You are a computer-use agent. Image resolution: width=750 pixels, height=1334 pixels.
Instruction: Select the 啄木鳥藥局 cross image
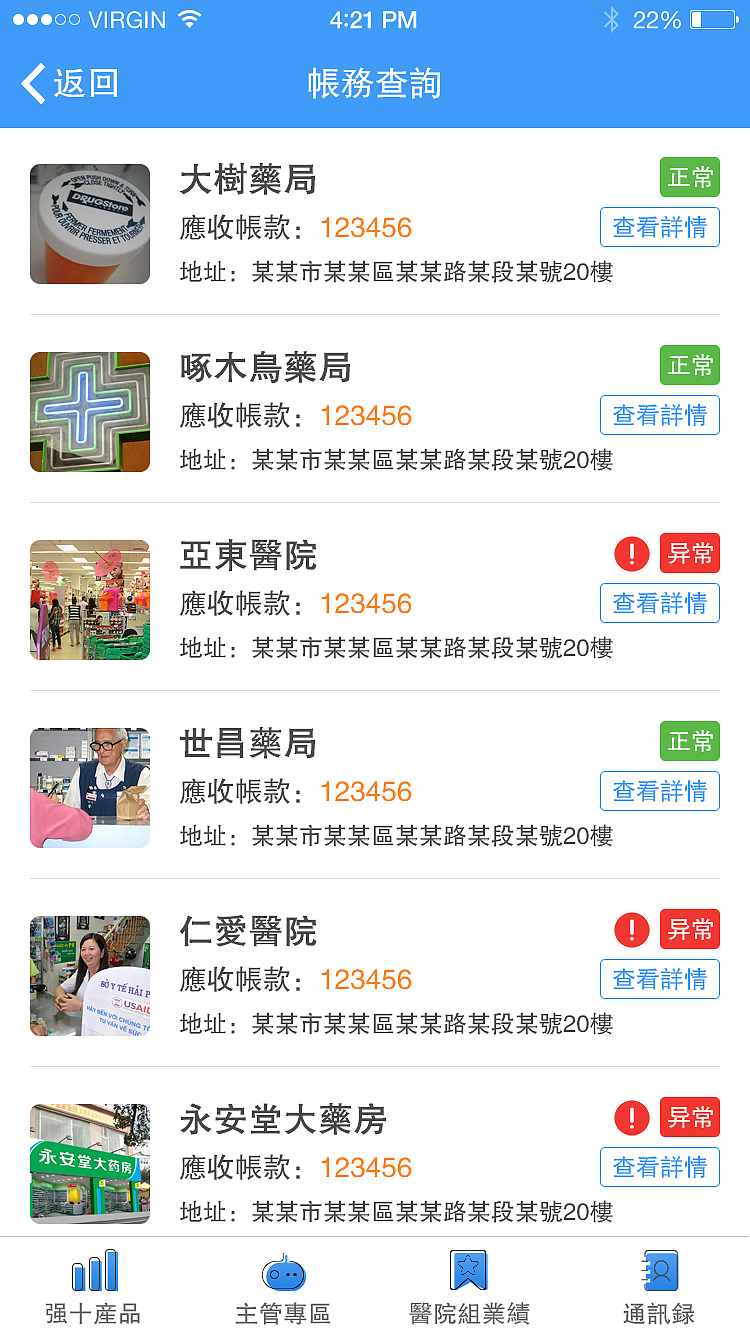[90, 412]
